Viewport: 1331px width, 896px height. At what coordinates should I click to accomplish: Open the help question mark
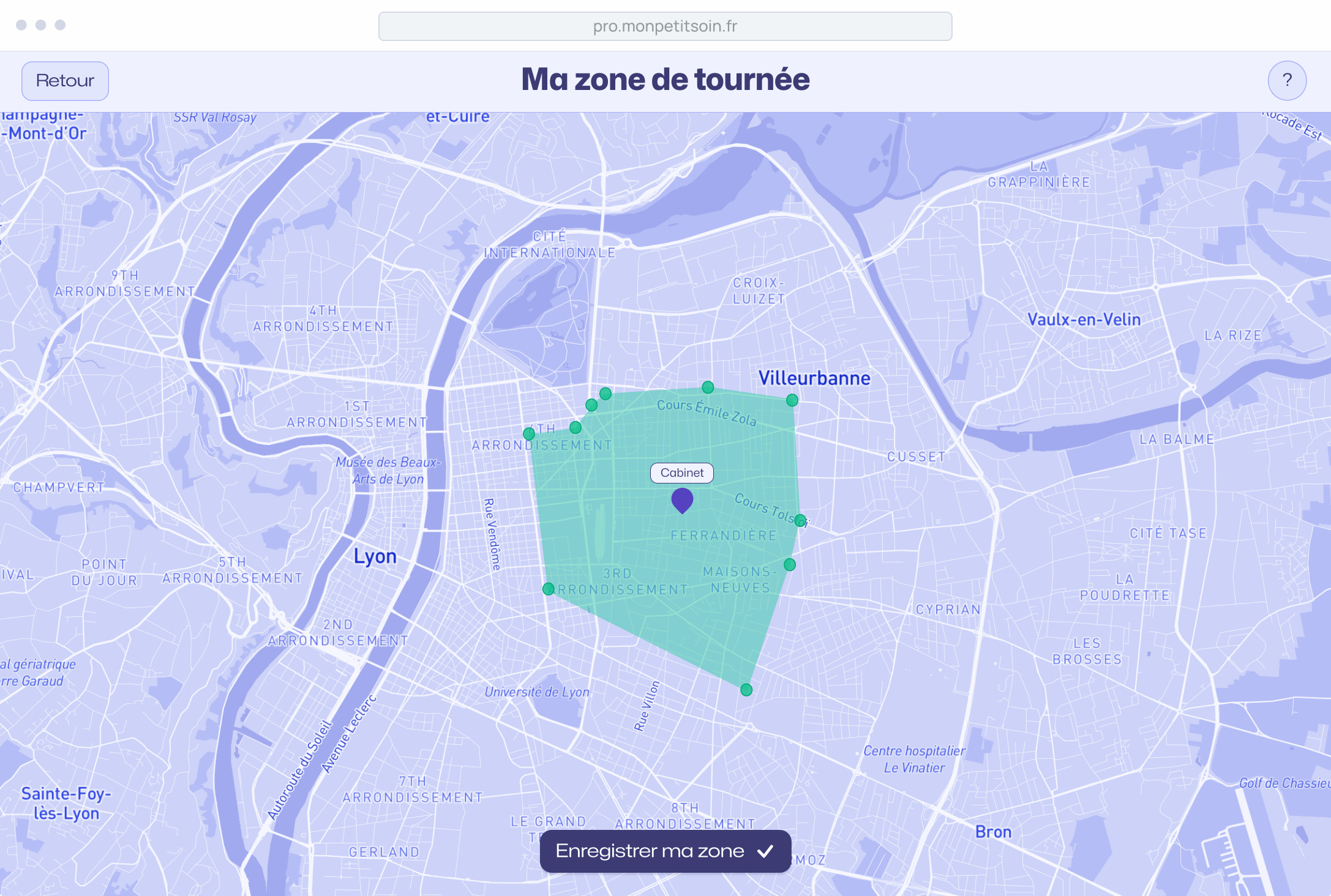click(1287, 80)
